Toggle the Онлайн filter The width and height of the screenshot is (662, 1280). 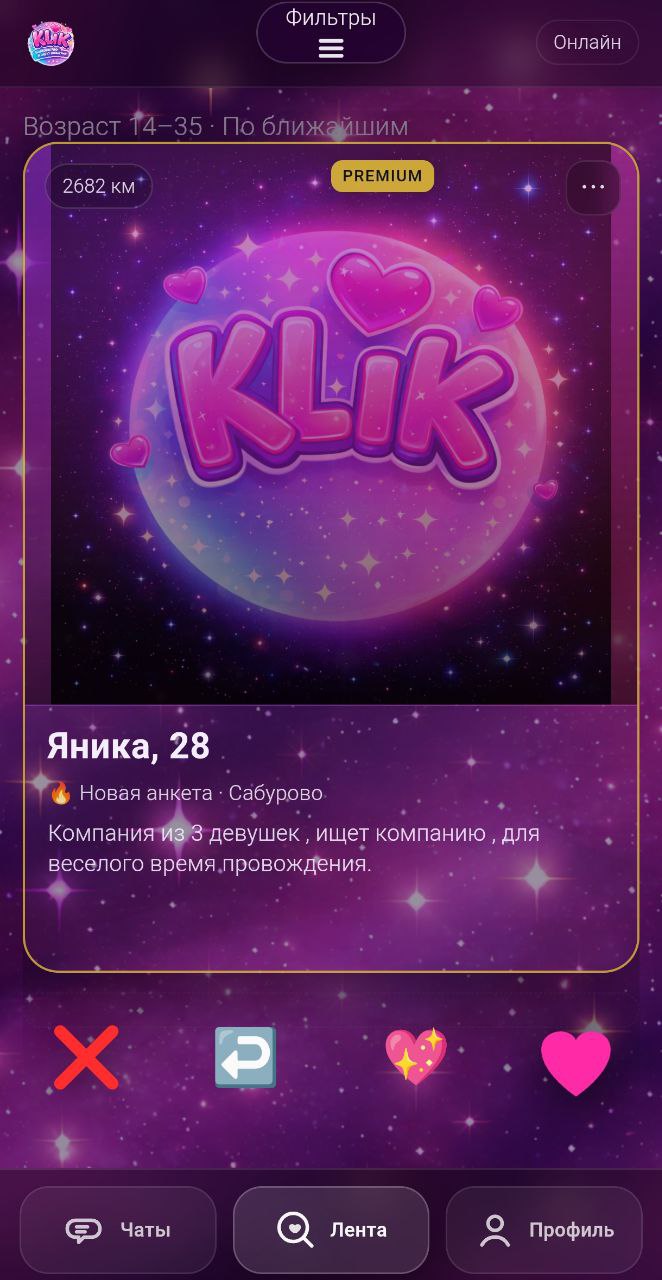pyautogui.click(x=587, y=43)
